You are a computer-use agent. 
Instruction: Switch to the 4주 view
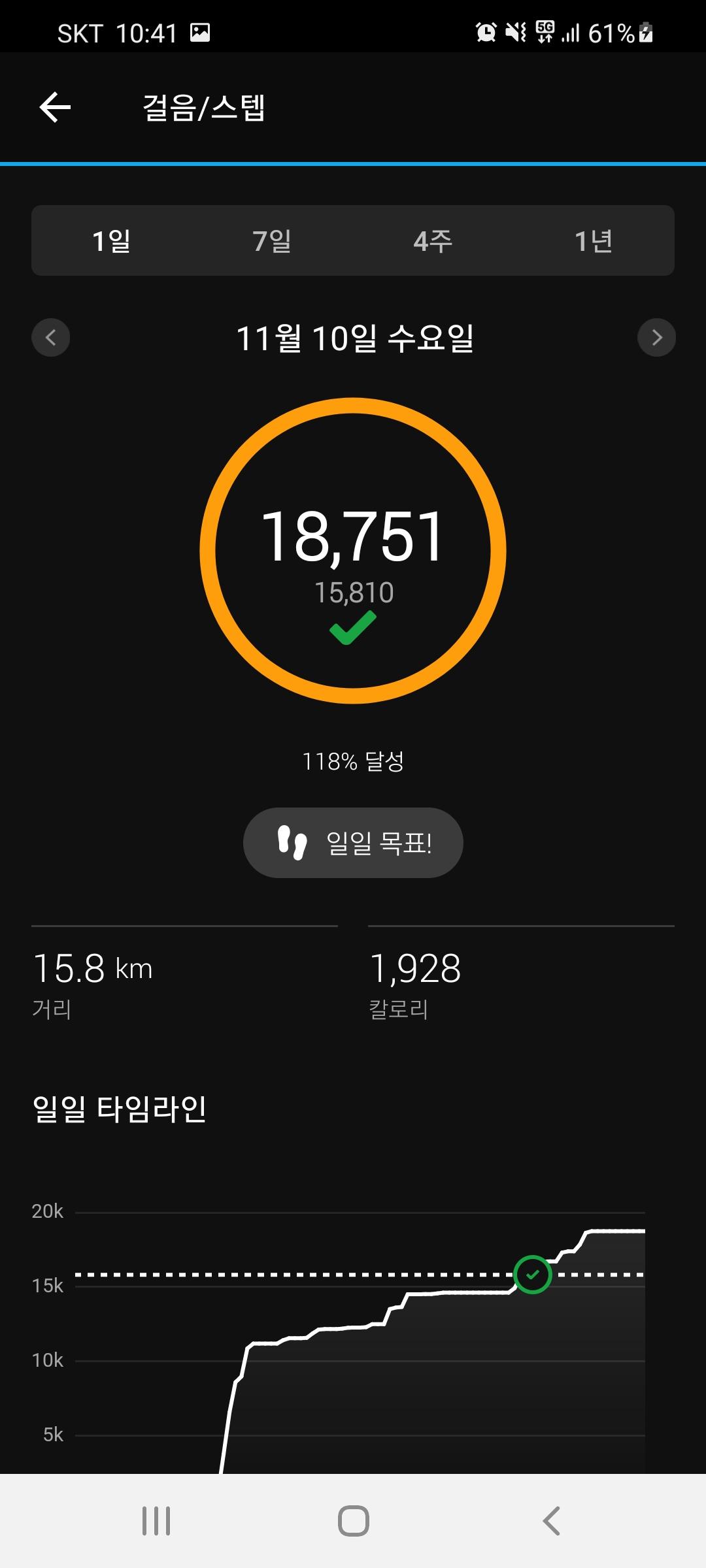[x=433, y=240]
